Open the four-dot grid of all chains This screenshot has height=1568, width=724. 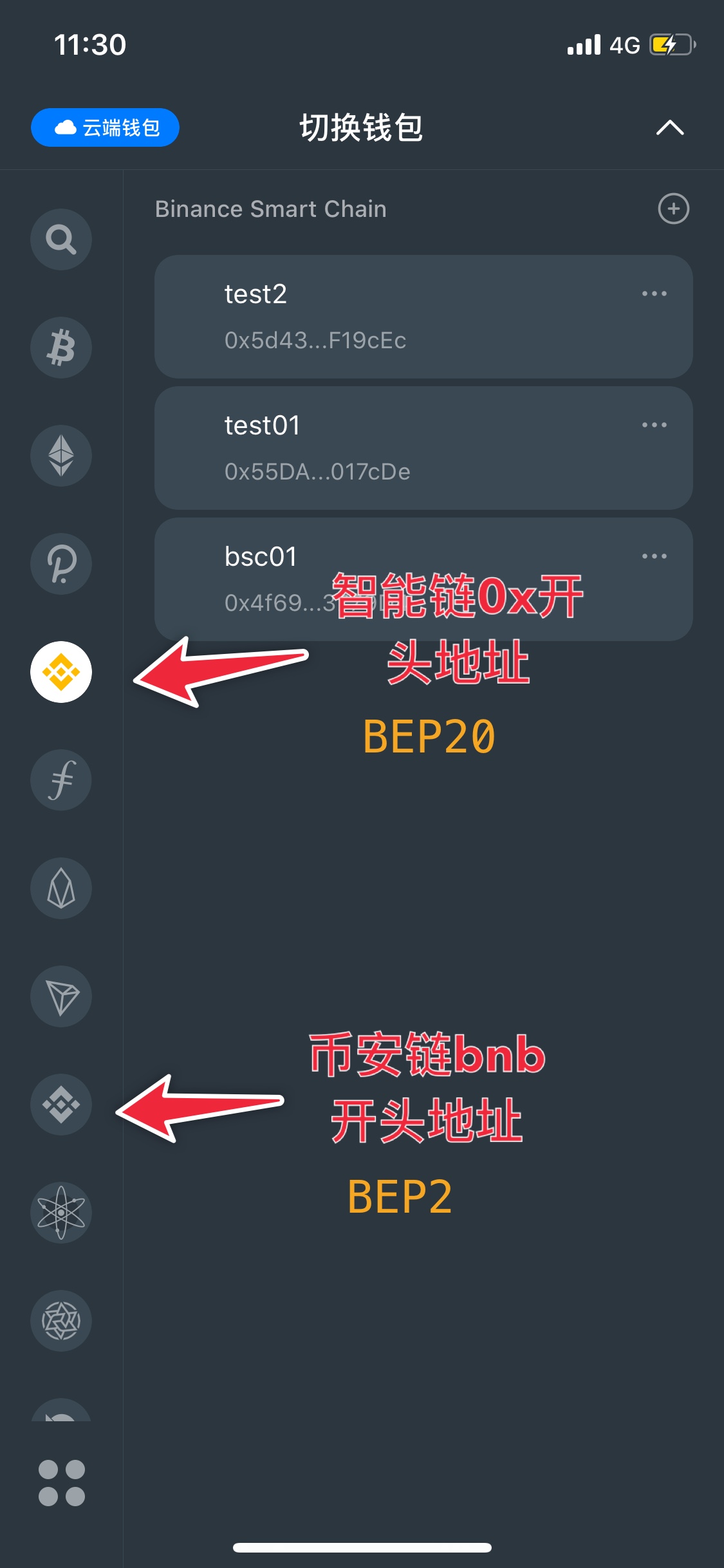click(x=61, y=1483)
